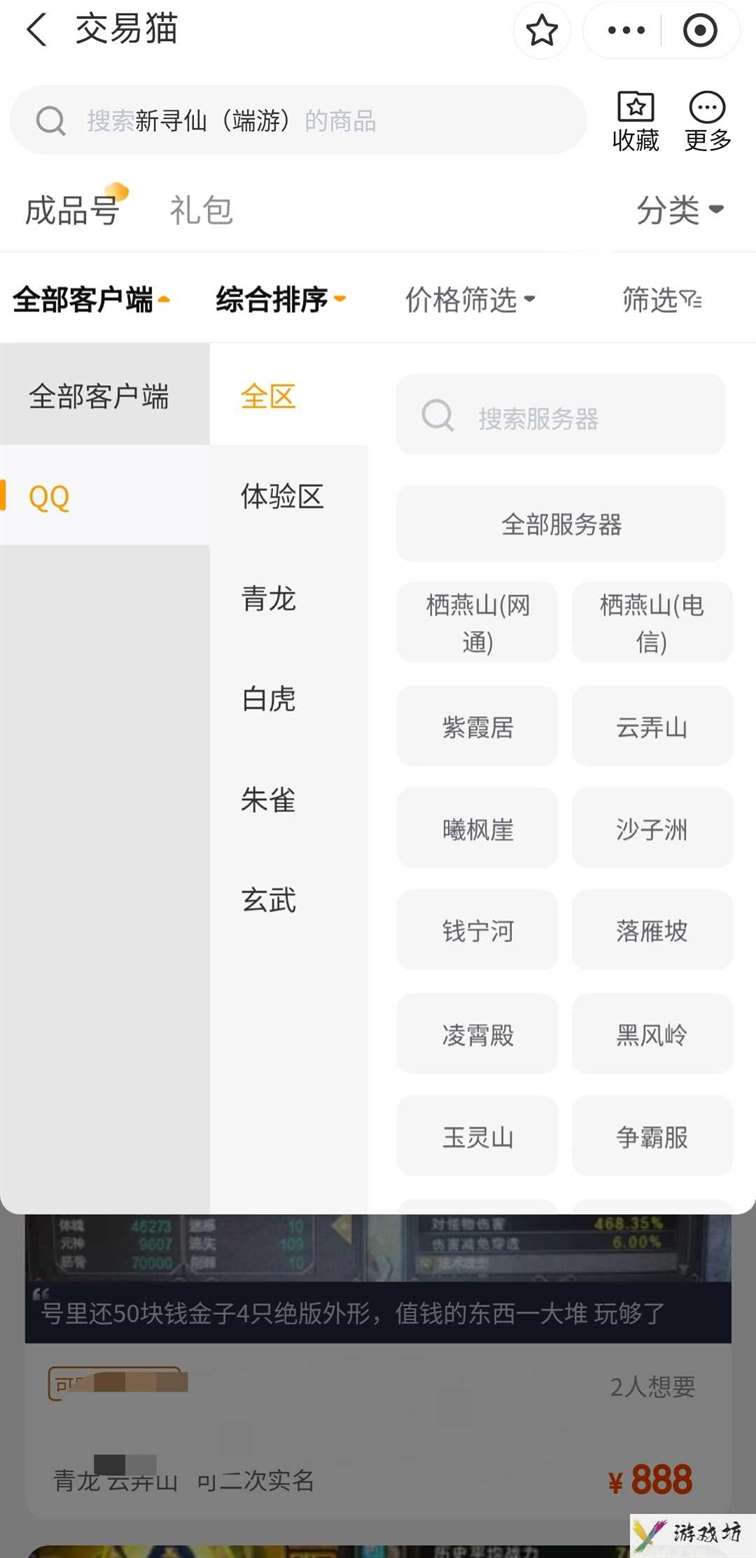The image size is (756, 1558).
Task: Pick the 紫霞居 server chip
Action: coord(477,727)
